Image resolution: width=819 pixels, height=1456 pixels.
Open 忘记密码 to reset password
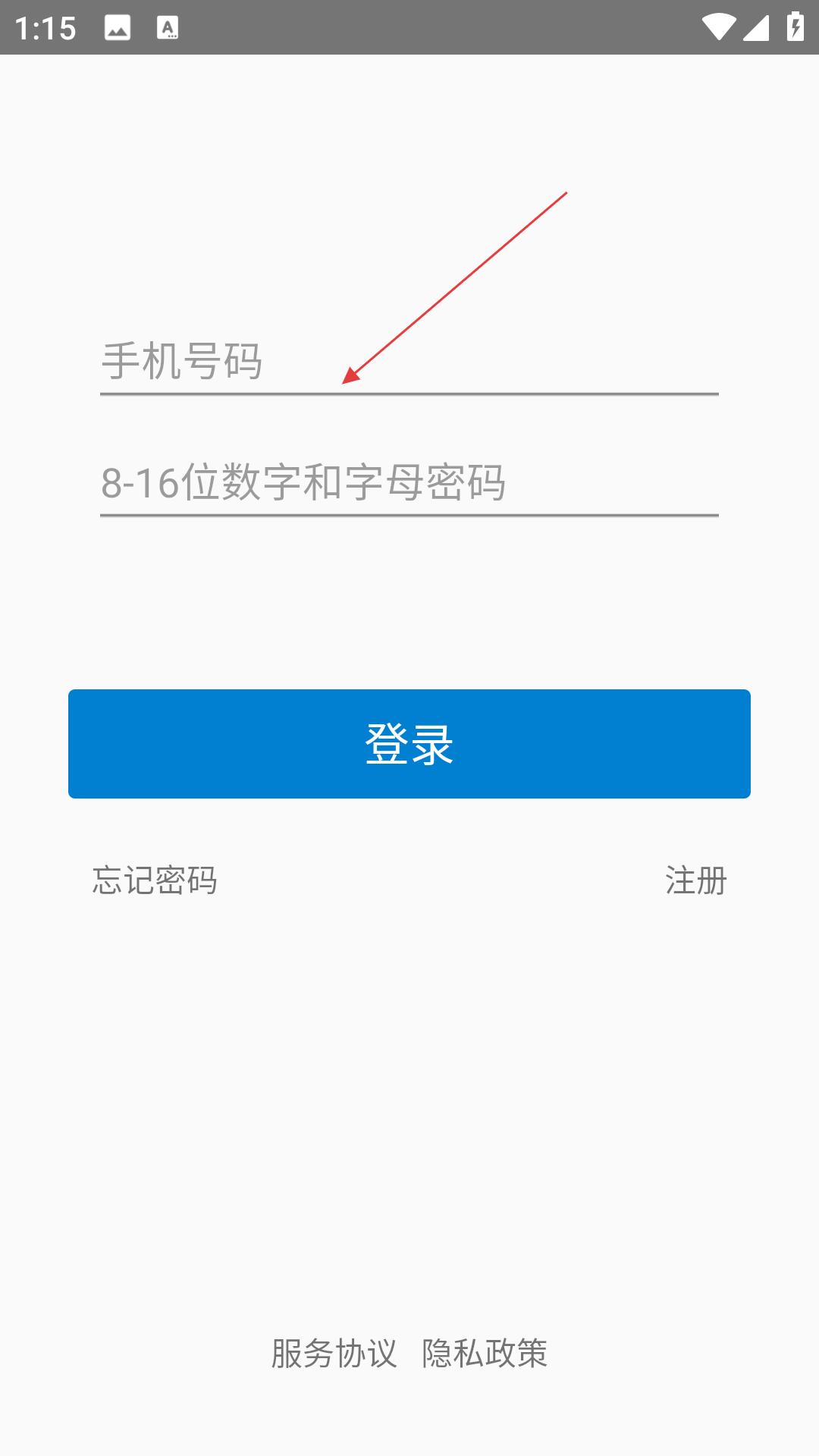pyautogui.click(x=155, y=880)
